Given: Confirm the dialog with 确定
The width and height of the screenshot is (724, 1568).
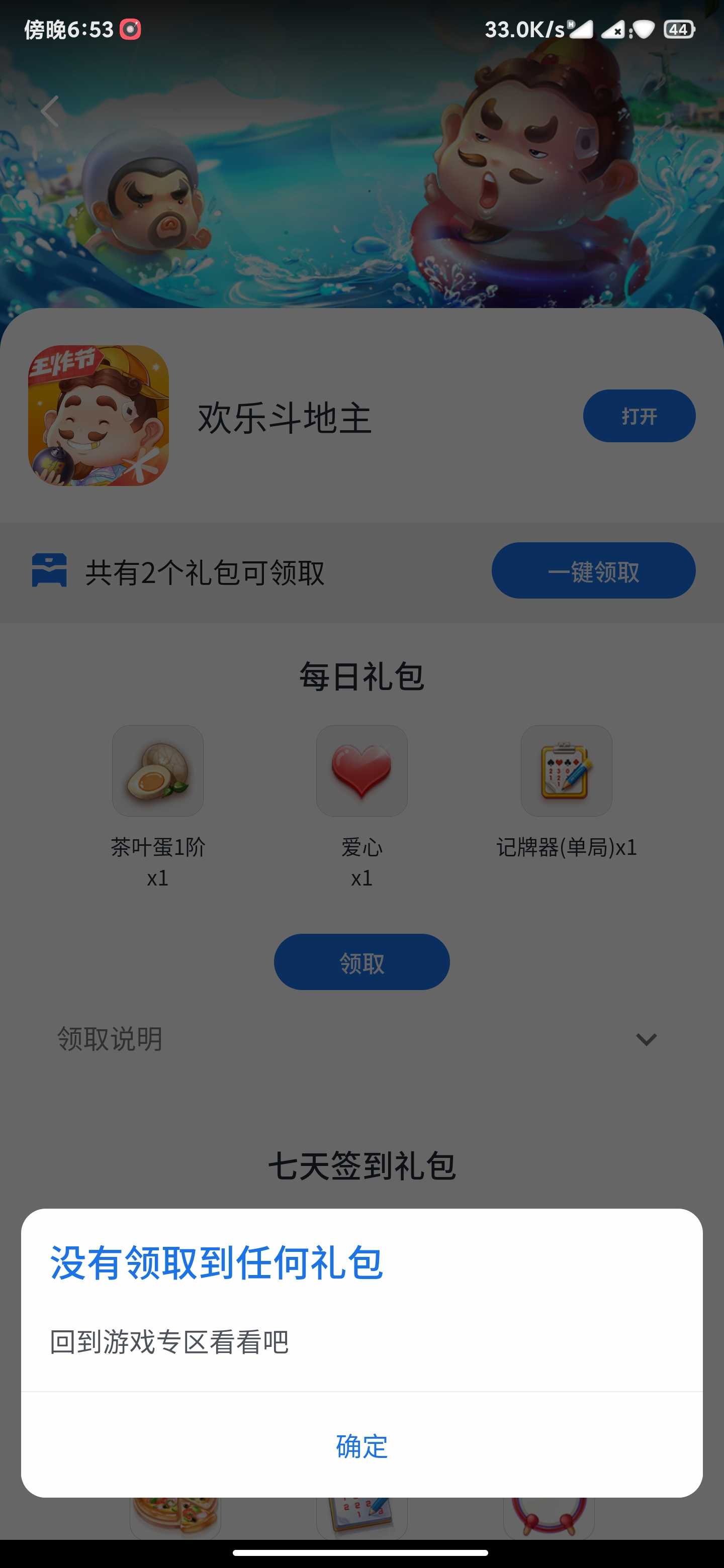Looking at the screenshot, I should 361,1446.
